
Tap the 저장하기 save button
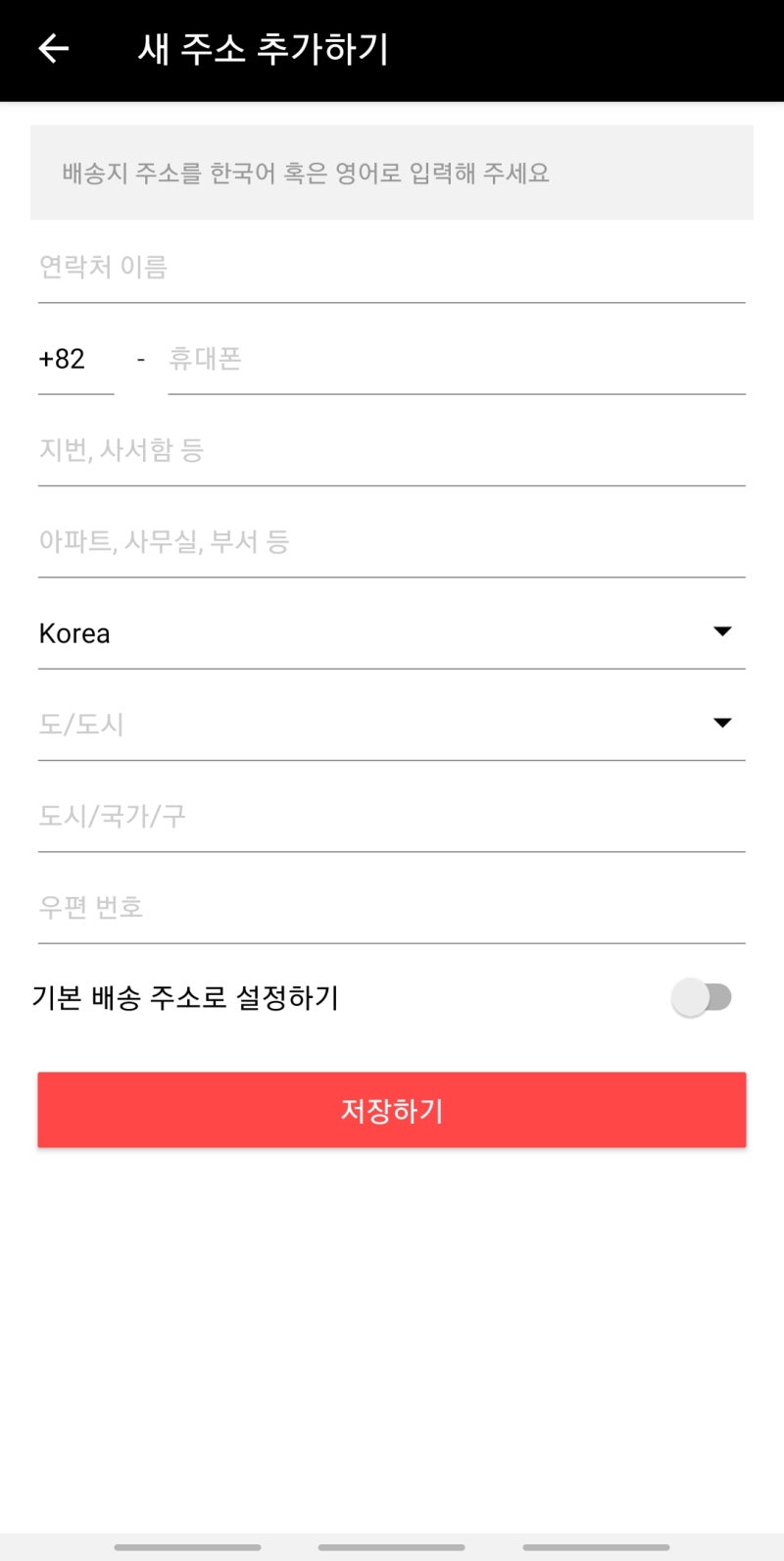coord(392,1109)
